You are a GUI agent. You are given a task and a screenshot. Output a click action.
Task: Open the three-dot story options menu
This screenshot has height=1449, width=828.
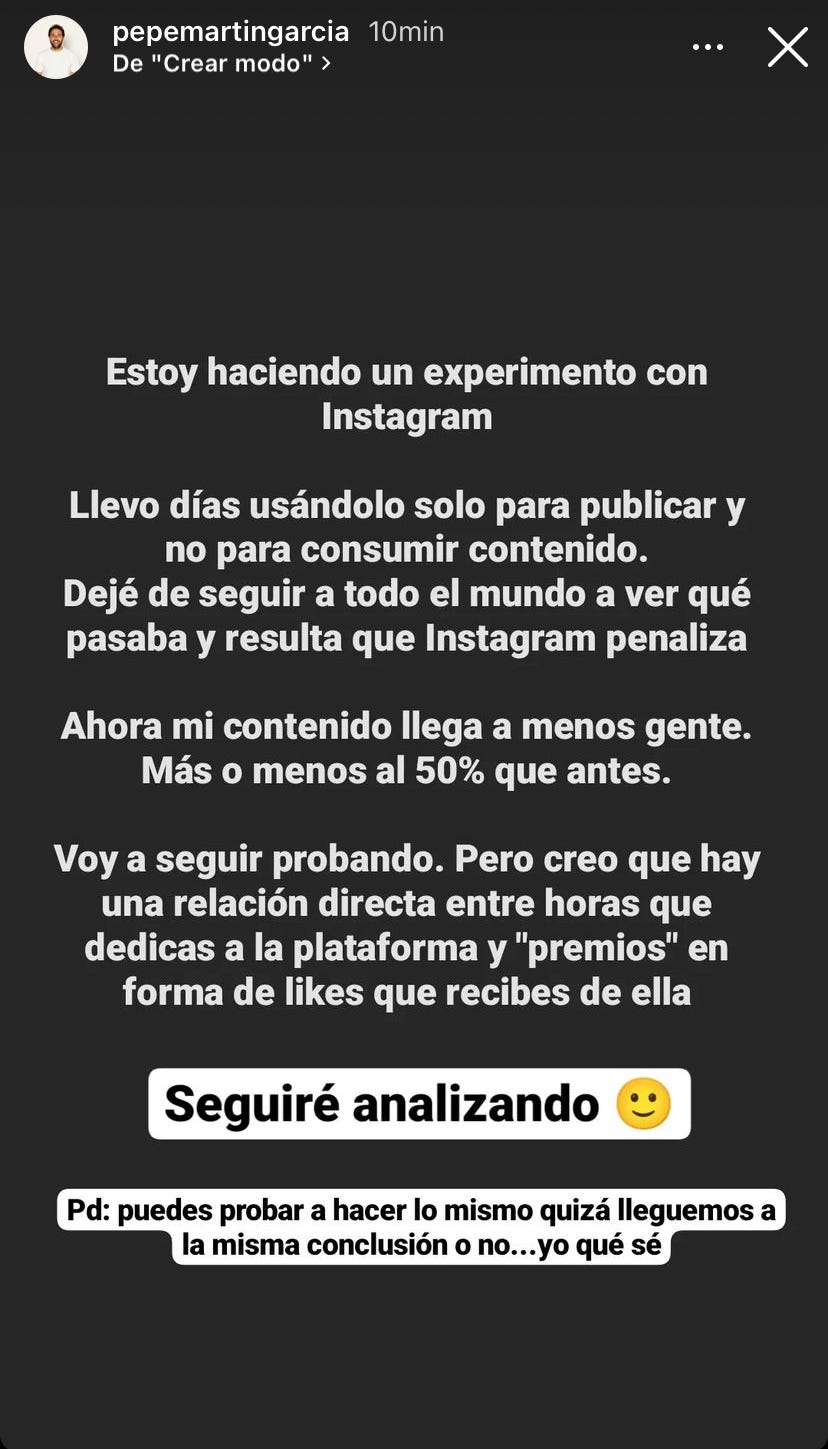(708, 47)
